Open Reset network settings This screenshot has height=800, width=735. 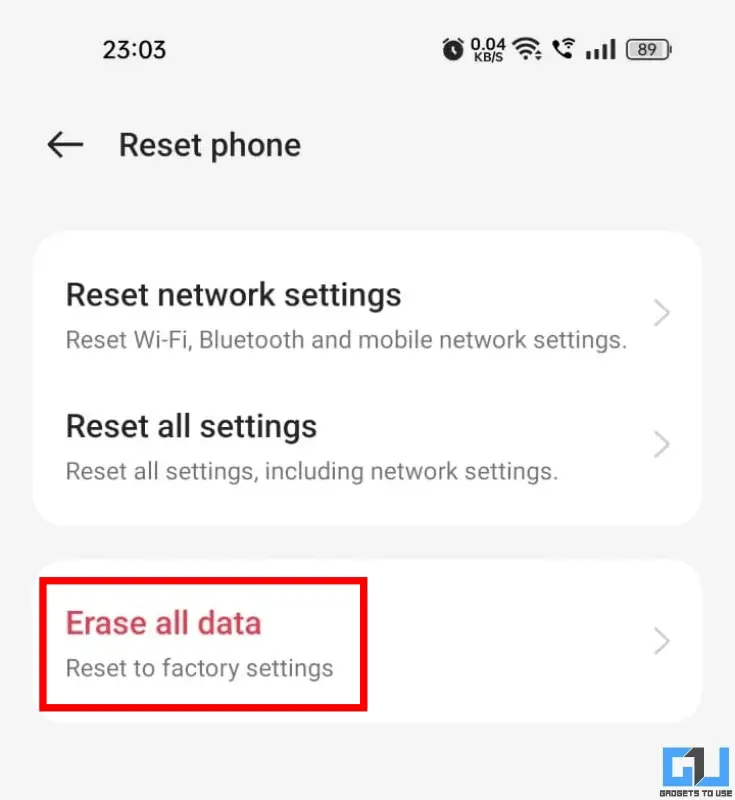[x=366, y=315]
